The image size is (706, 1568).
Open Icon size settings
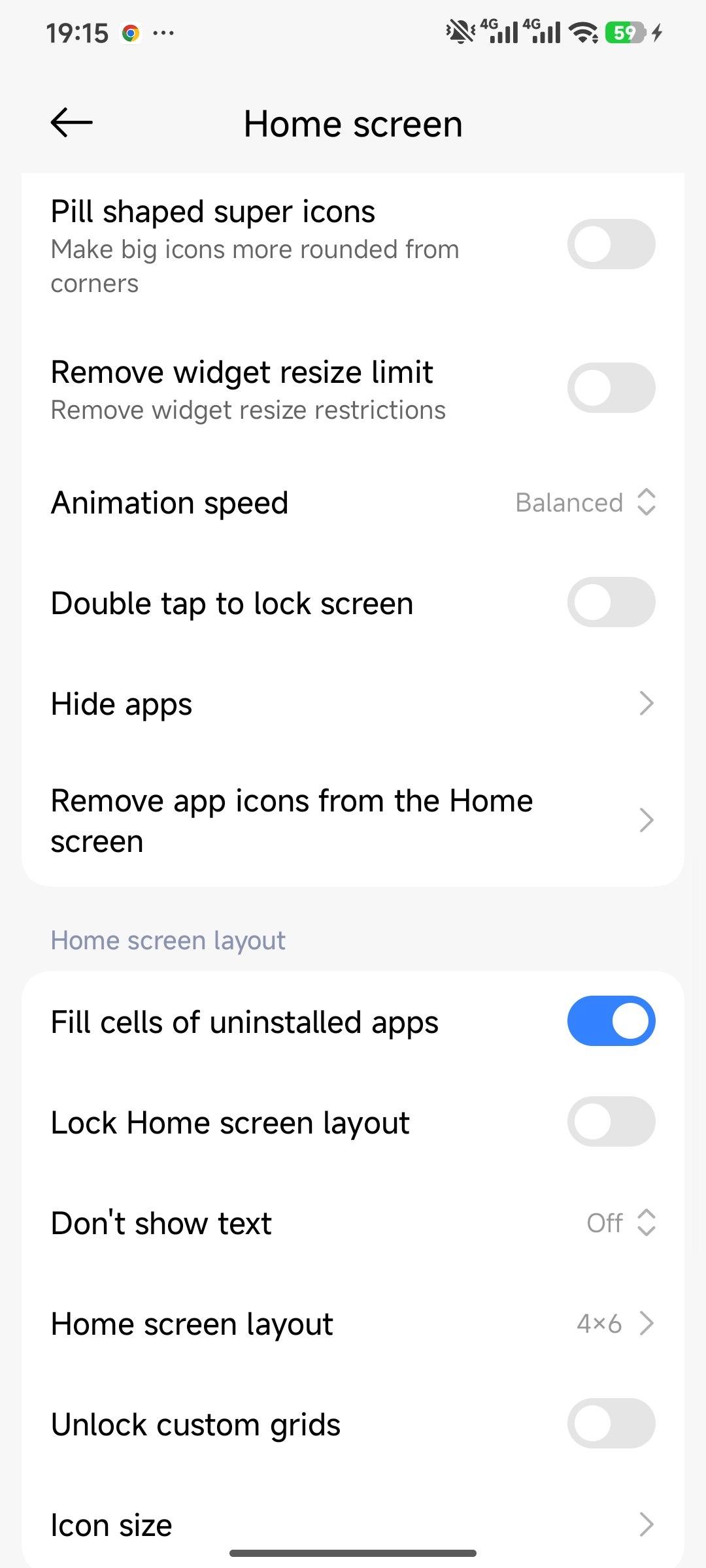[x=353, y=1524]
